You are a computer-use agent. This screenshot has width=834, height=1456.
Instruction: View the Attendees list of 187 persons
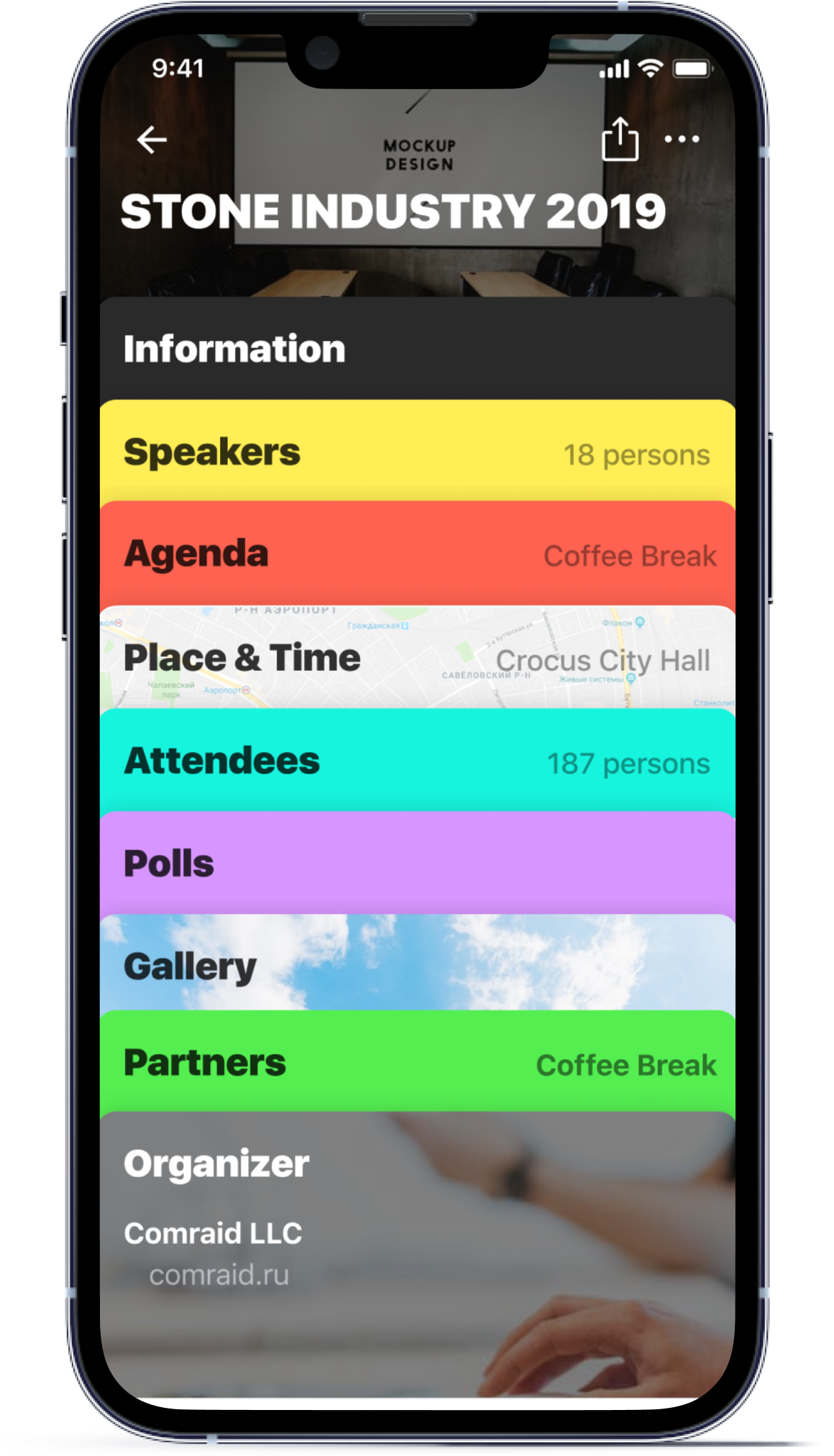click(x=417, y=761)
